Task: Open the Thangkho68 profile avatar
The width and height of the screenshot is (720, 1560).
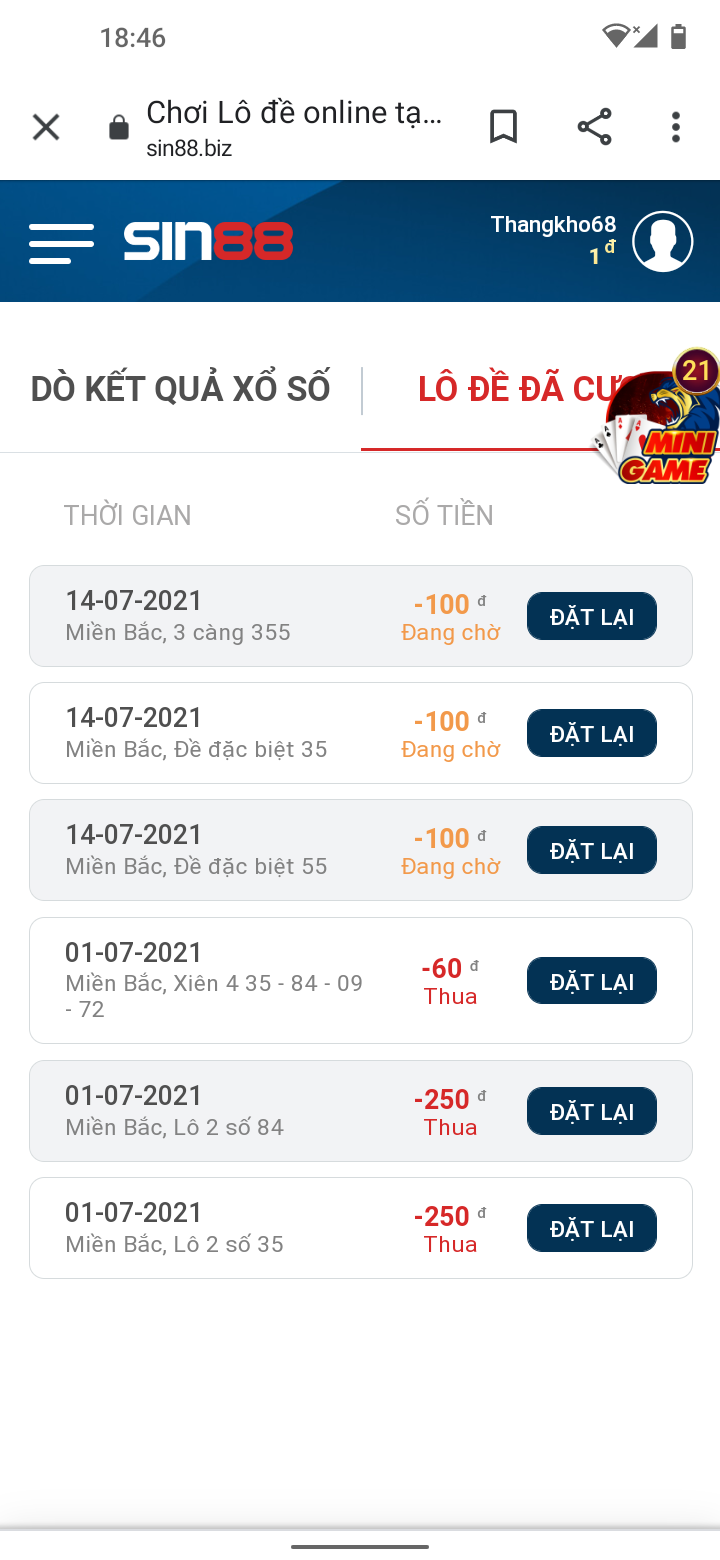Action: tap(662, 241)
